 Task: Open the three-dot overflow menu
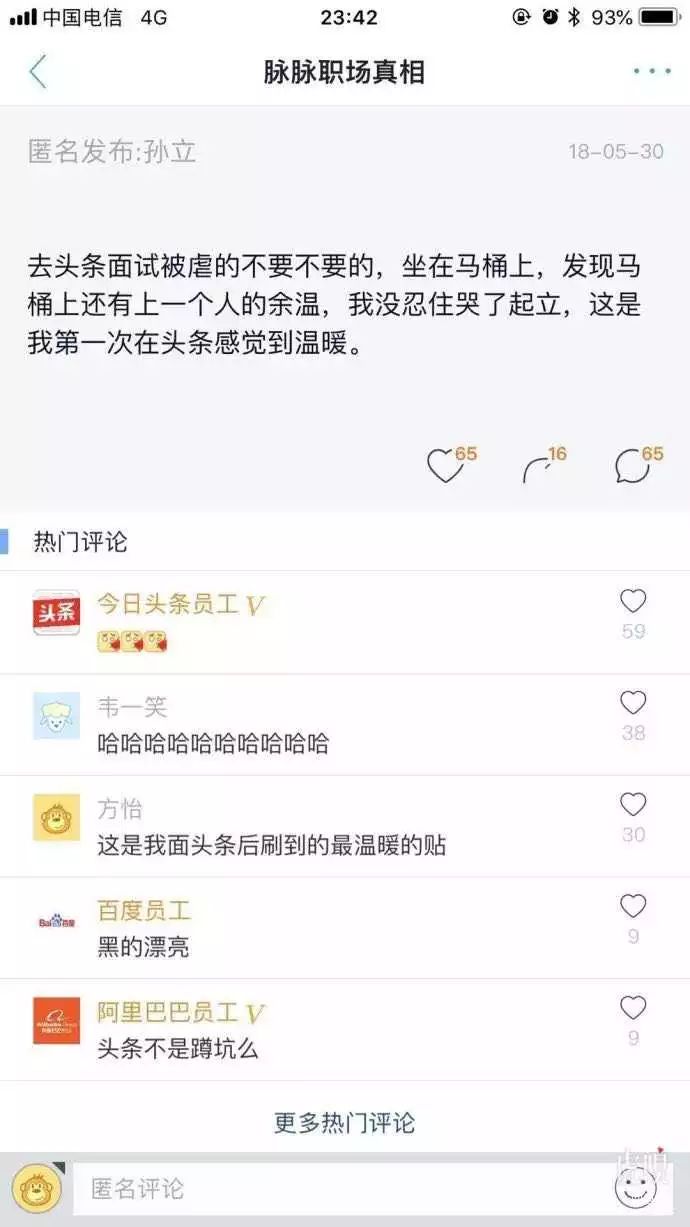coord(652,72)
